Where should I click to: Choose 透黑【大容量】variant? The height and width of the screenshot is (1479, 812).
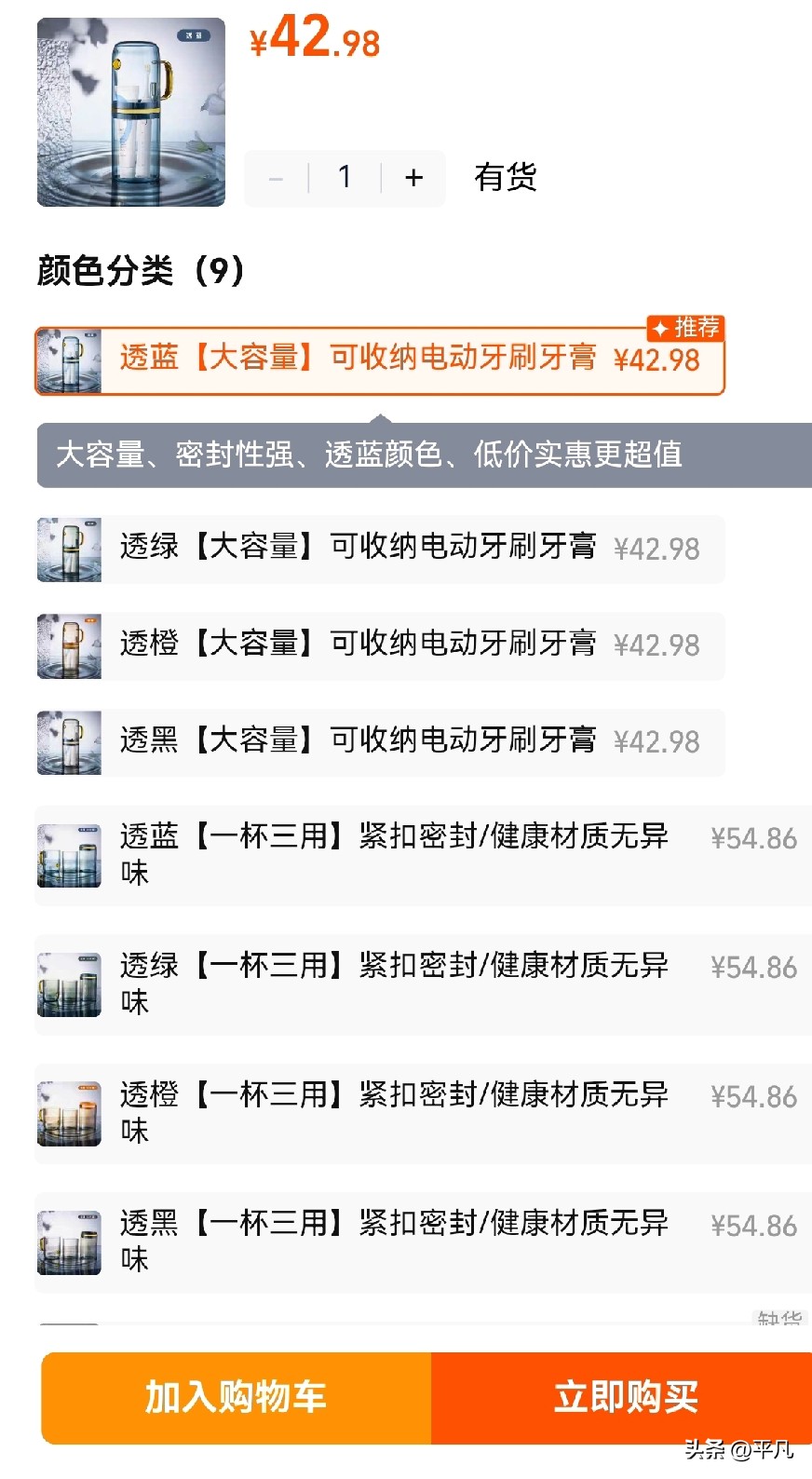[x=379, y=742]
